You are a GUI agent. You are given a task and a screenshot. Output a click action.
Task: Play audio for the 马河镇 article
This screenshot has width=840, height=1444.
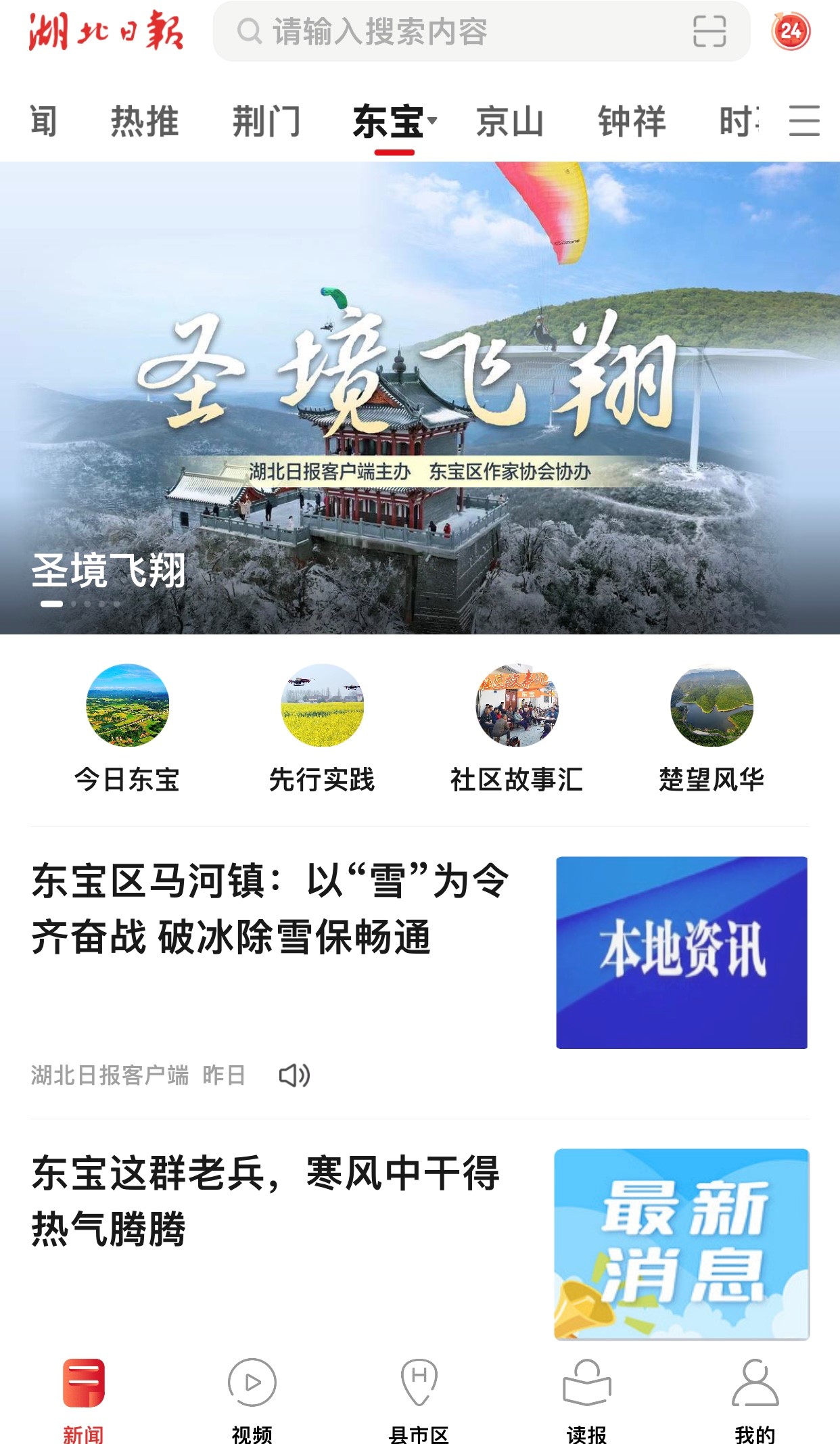pyautogui.click(x=294, y=1075)
